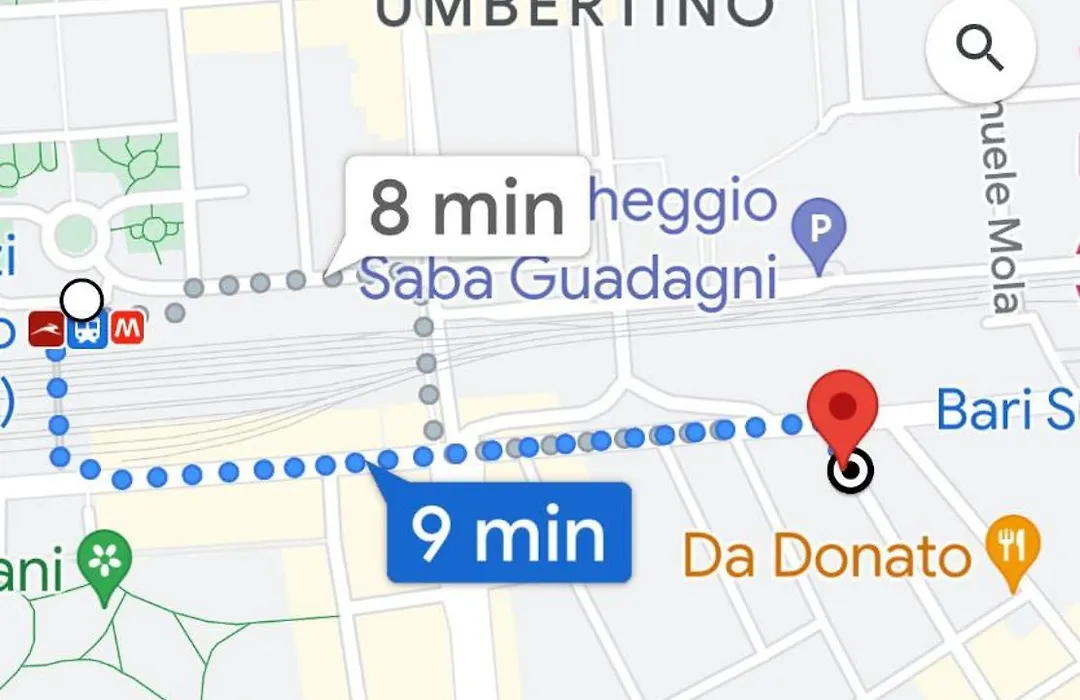The image size is (1080, 700).
Task: Select the 9 min route label
Action: [x=509, y=533]
